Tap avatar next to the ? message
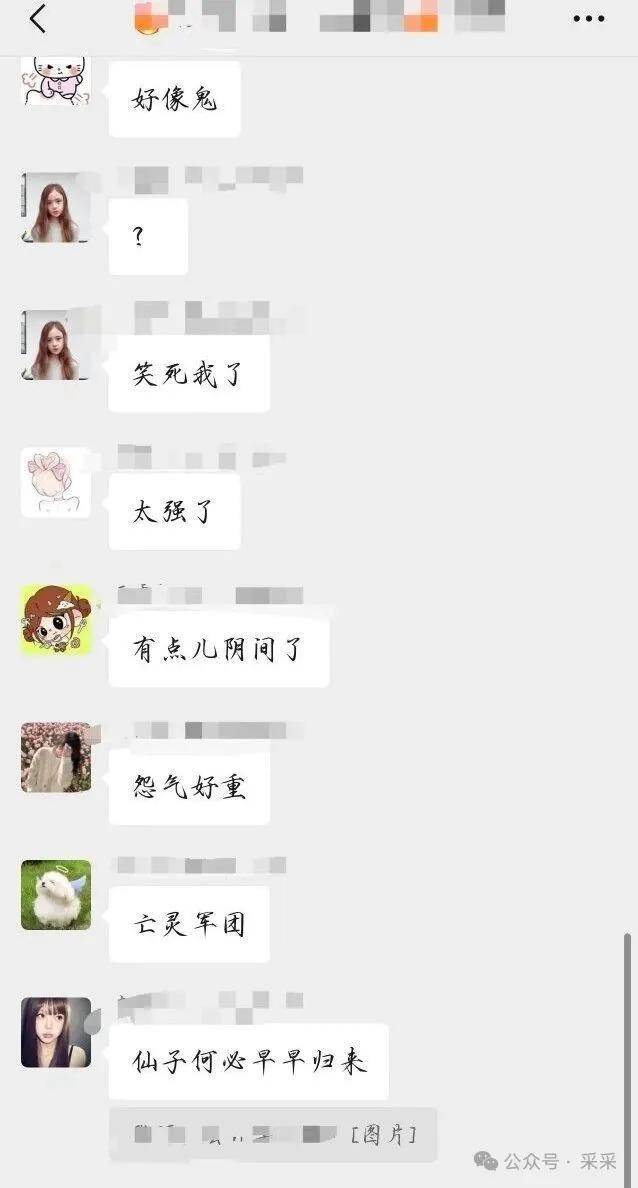The height and width of the screenshot is (1188, 638). coord(56,208)
